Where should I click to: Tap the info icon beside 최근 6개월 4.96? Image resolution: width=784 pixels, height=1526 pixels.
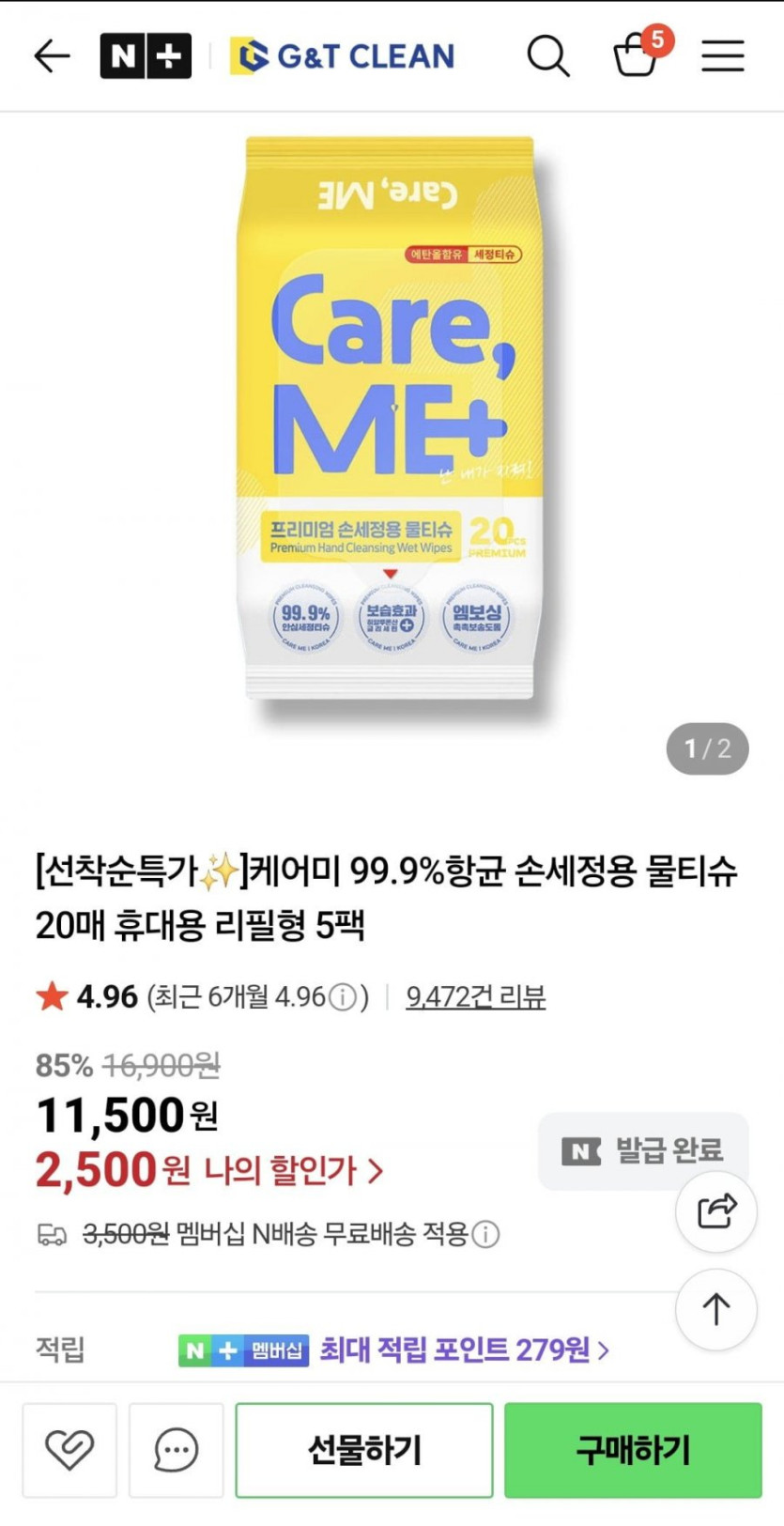(x=344, y=996)
